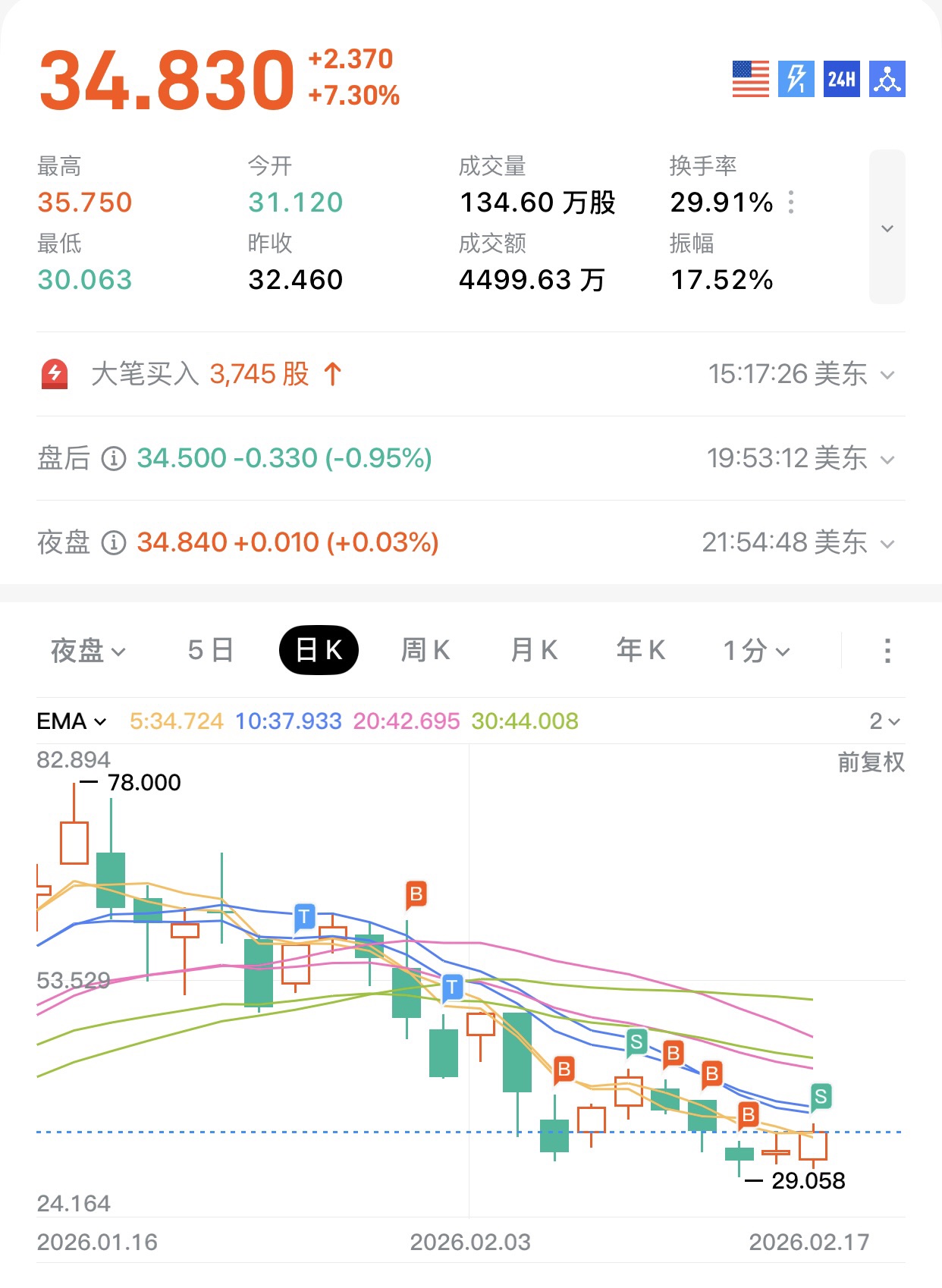
Task: Open the relationship graph icon
Action: pos(887,79)
